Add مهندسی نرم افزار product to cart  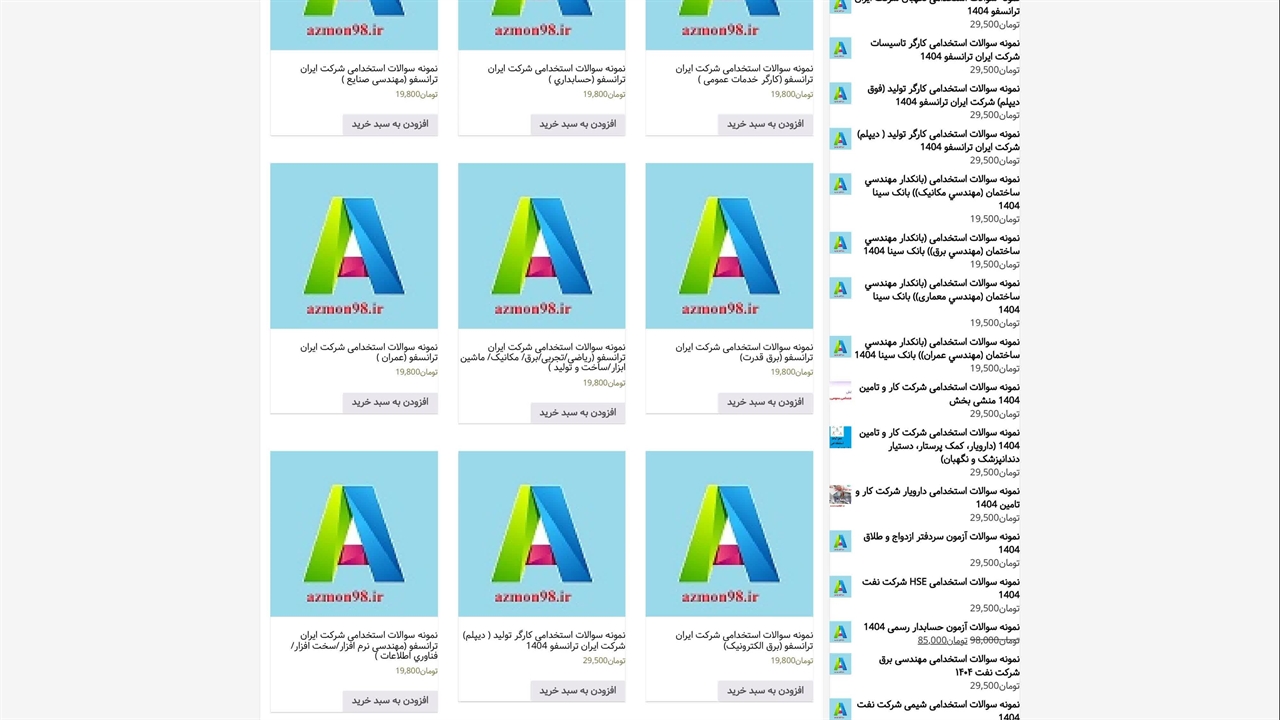tap(390, 700)
